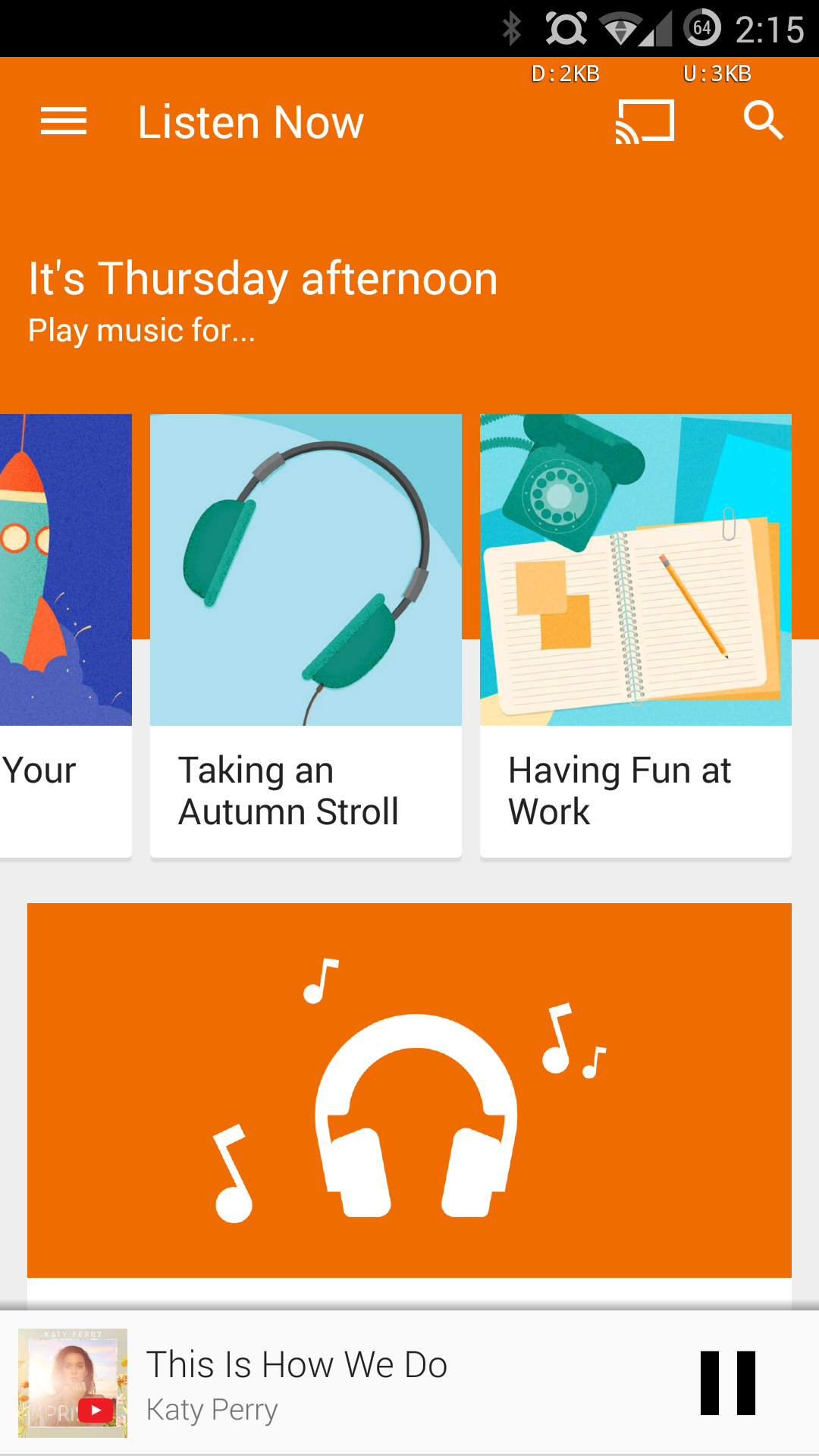This screenshot has height=1456, width=819.
Task: Open the Taking an Autumn Stroll playlist
Action: click(x=306, y=637)
